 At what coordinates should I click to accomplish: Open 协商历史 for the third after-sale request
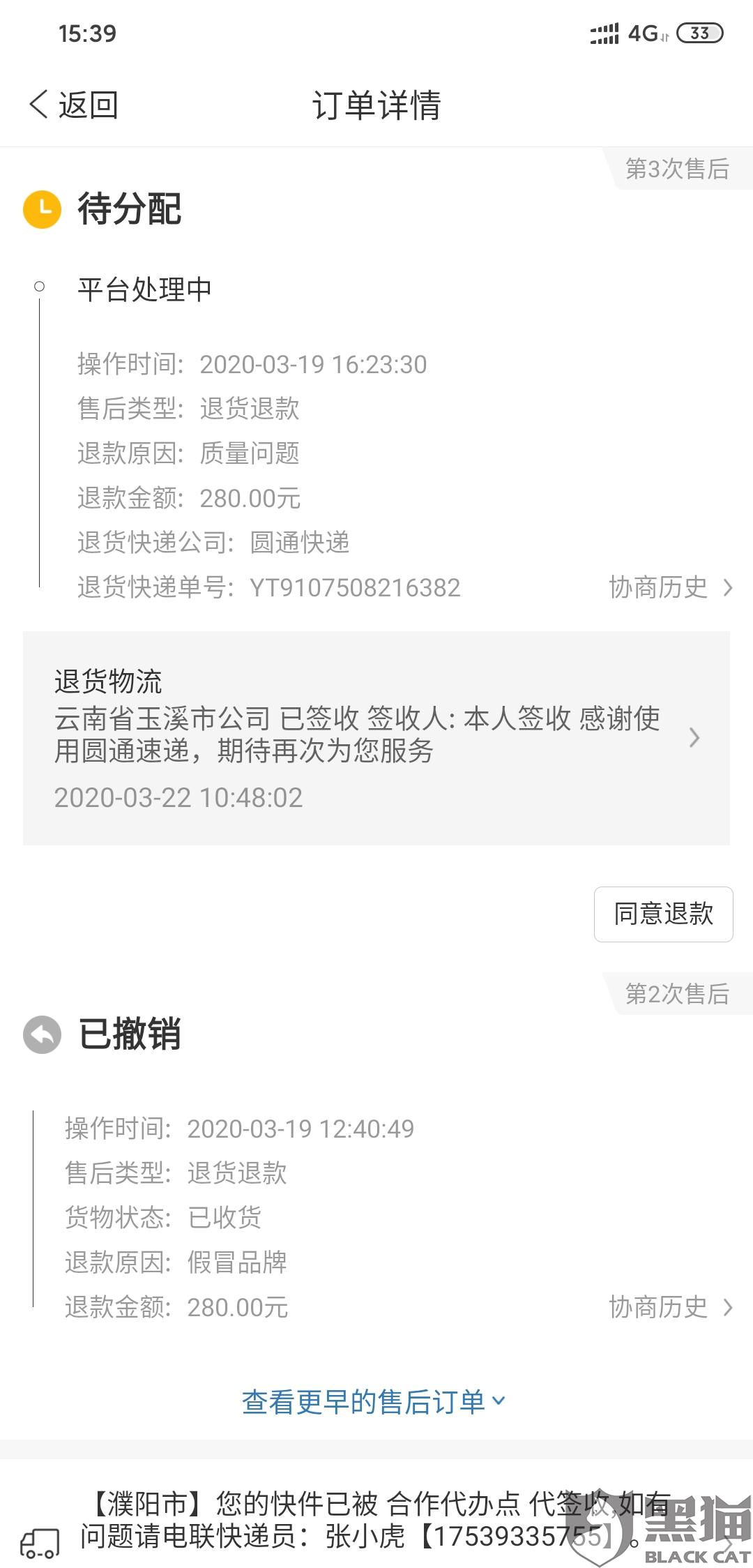pyautogui.click(x=669, y=587)
